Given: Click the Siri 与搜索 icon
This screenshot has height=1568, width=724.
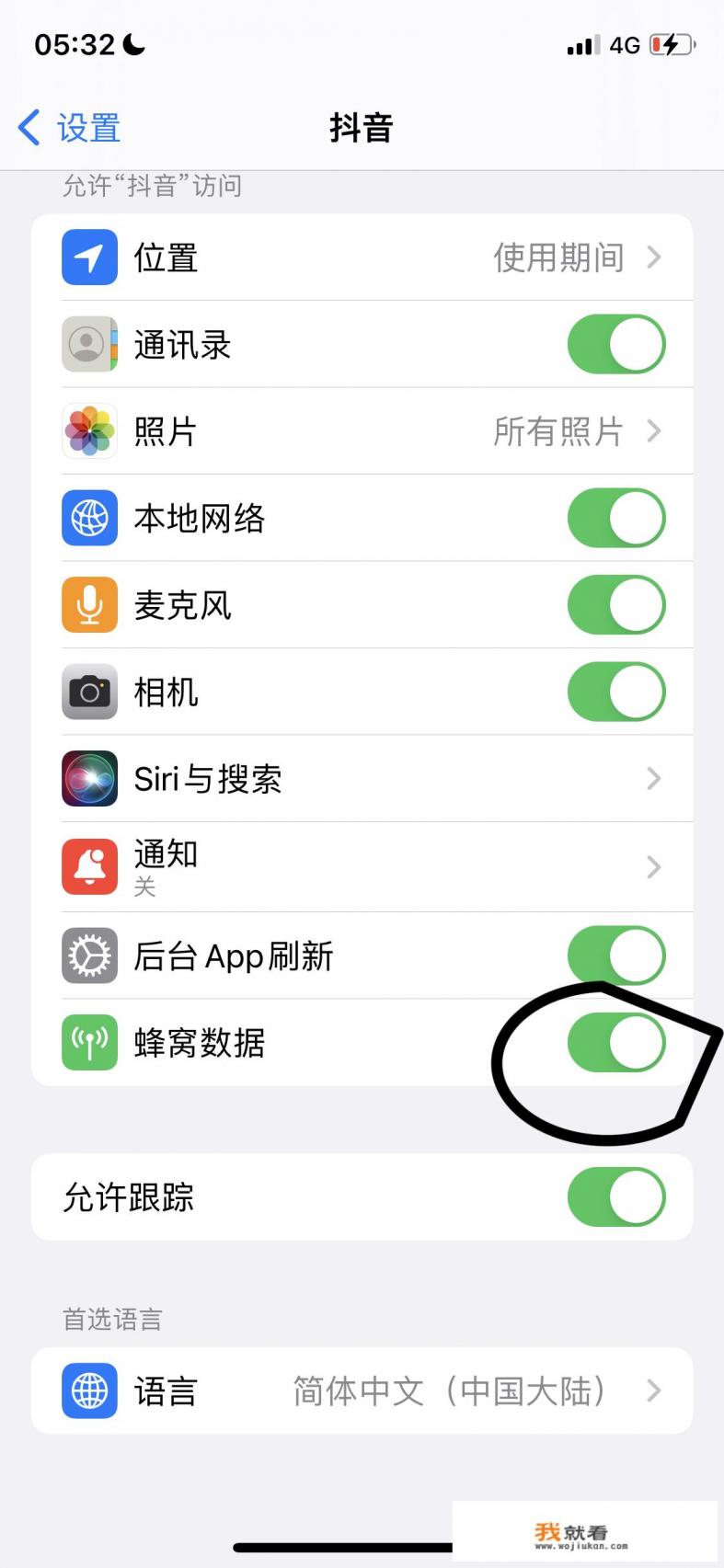Looking at the screenshot, I should tap(89, 778).
